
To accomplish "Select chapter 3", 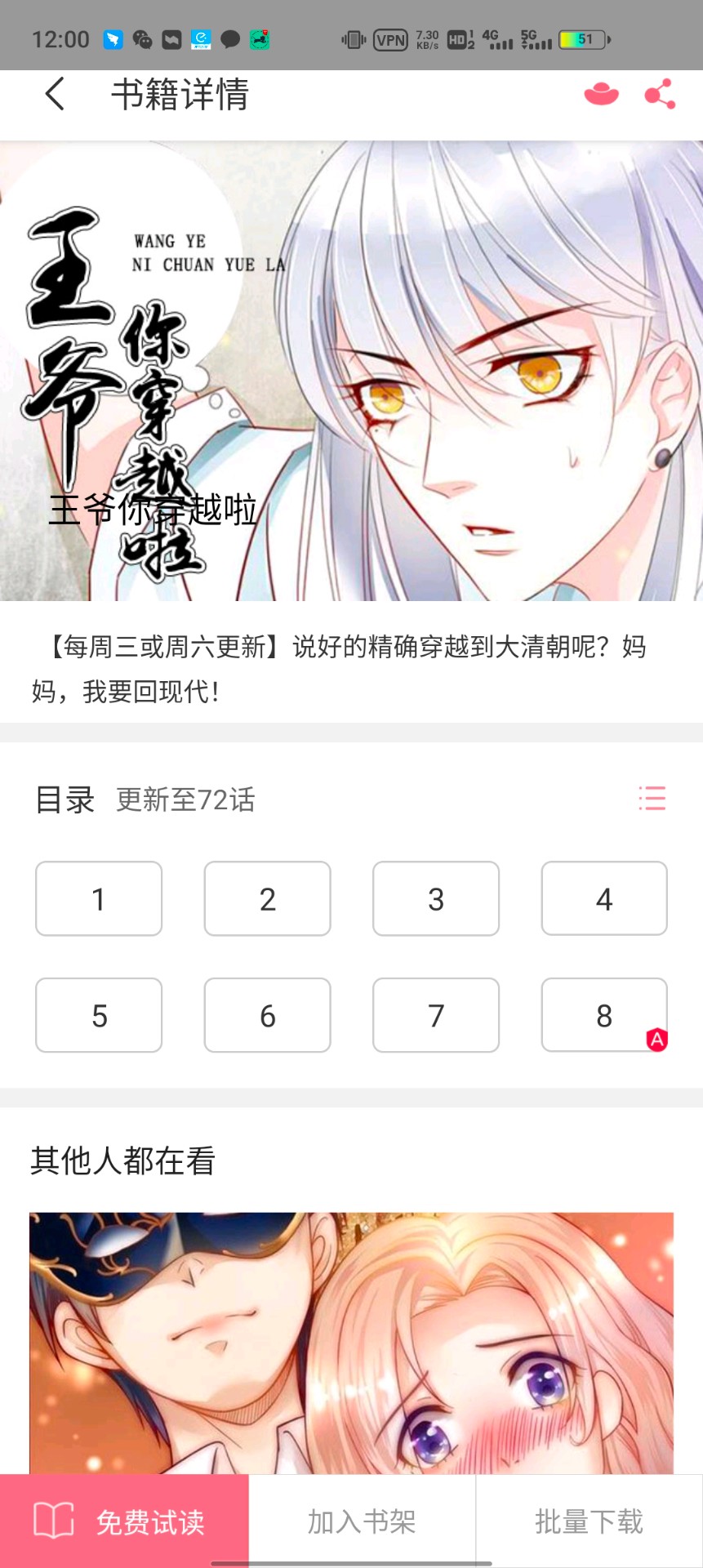I will 436,898.
